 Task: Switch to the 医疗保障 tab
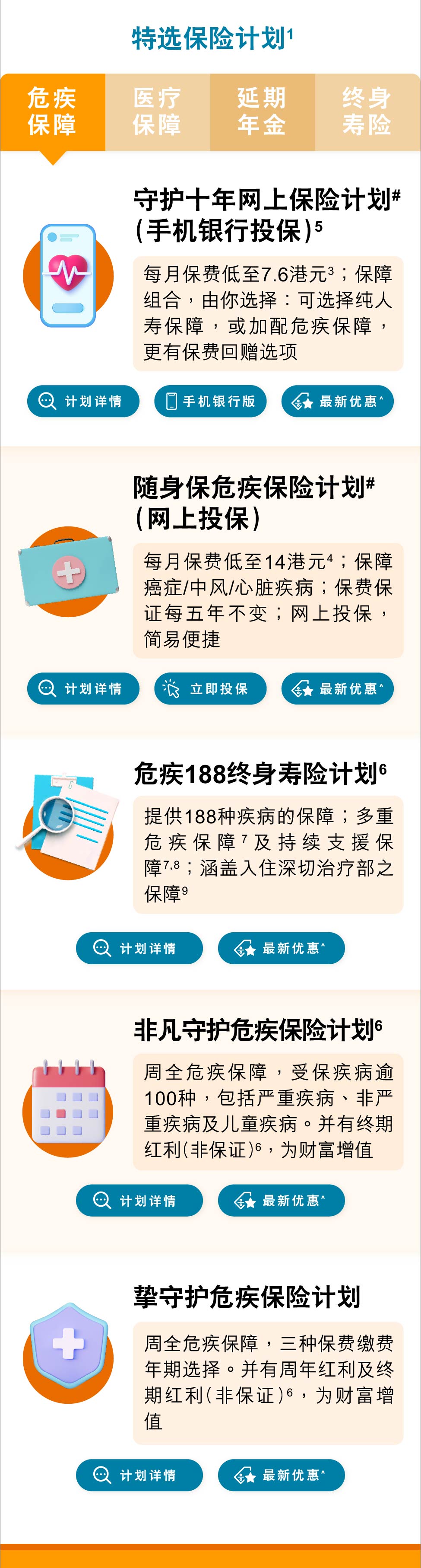[158, 112]
